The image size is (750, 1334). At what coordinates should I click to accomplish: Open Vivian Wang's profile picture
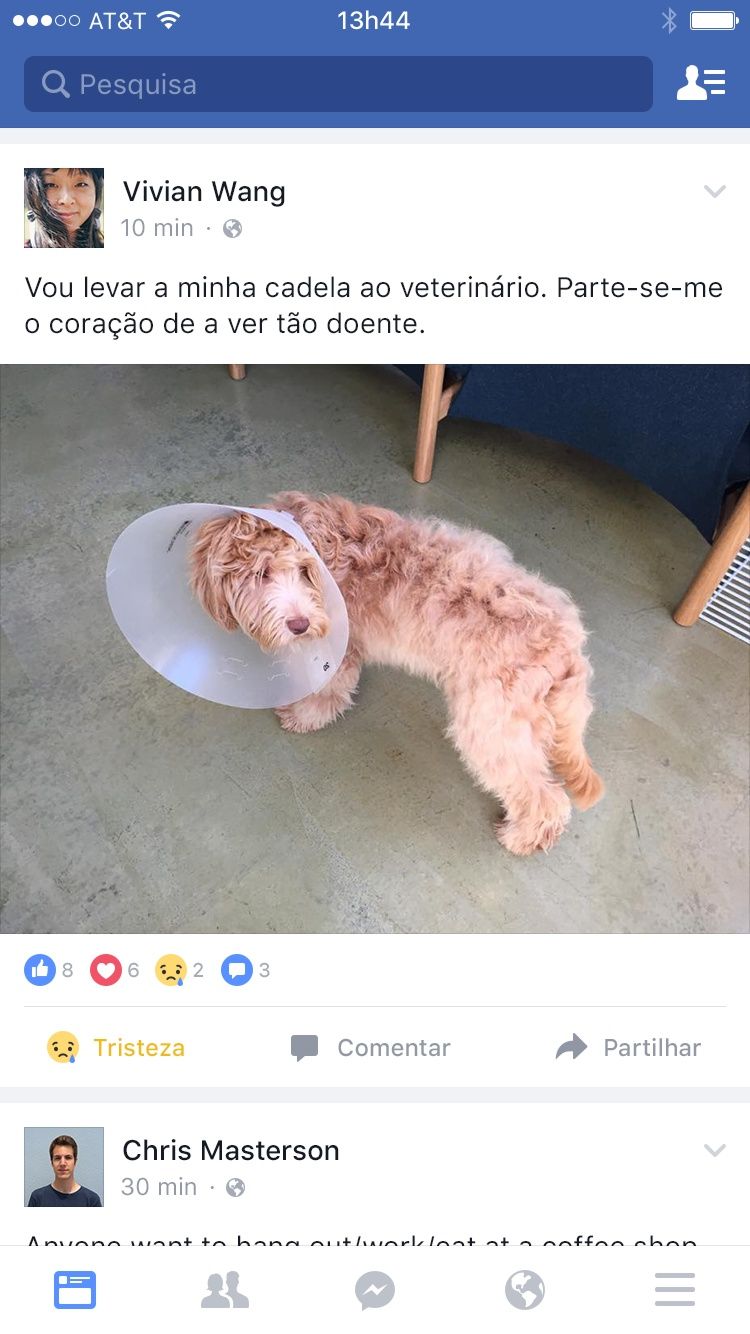[x=64, y=208]
